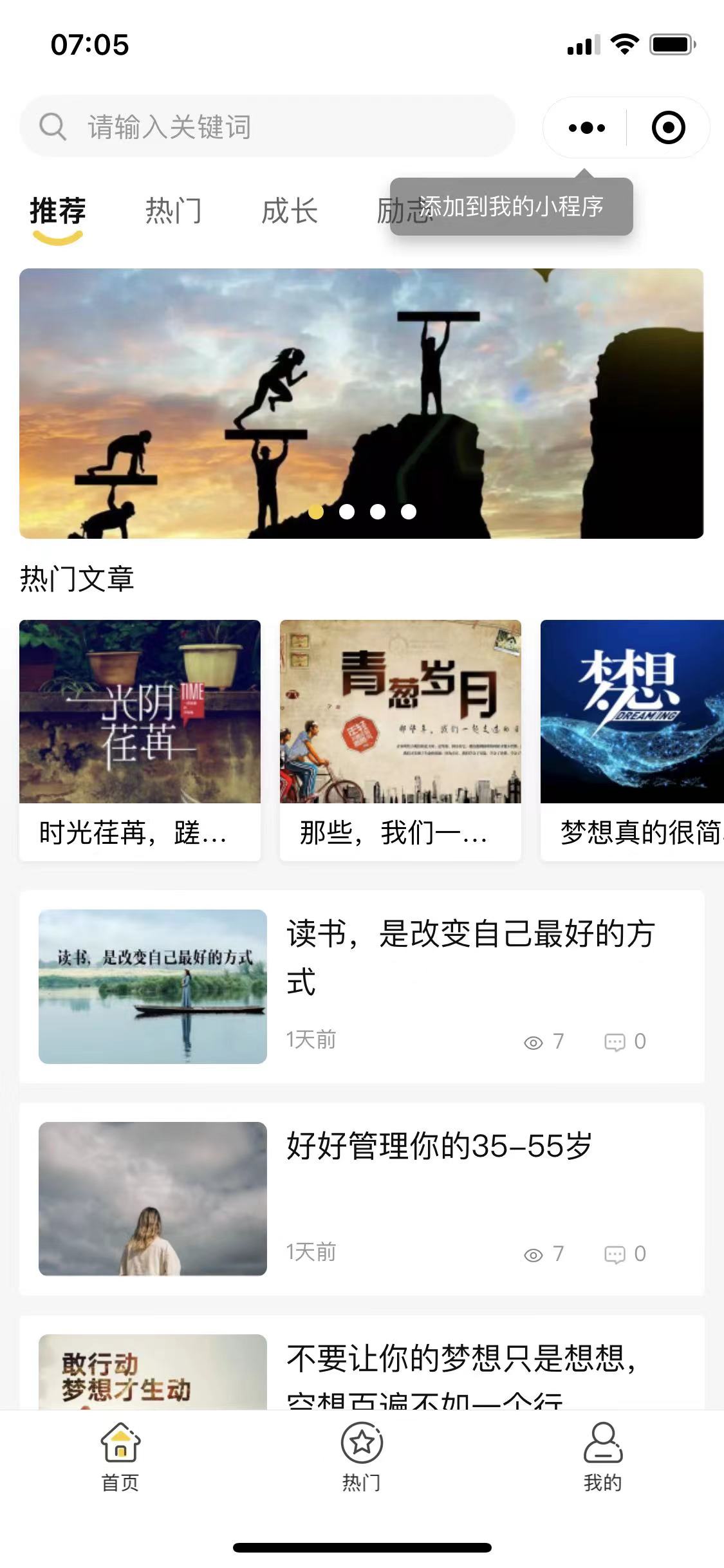Open the 时光荏苒 hot article card
This screenshot has width=724, height=1568.
(140, 740)
